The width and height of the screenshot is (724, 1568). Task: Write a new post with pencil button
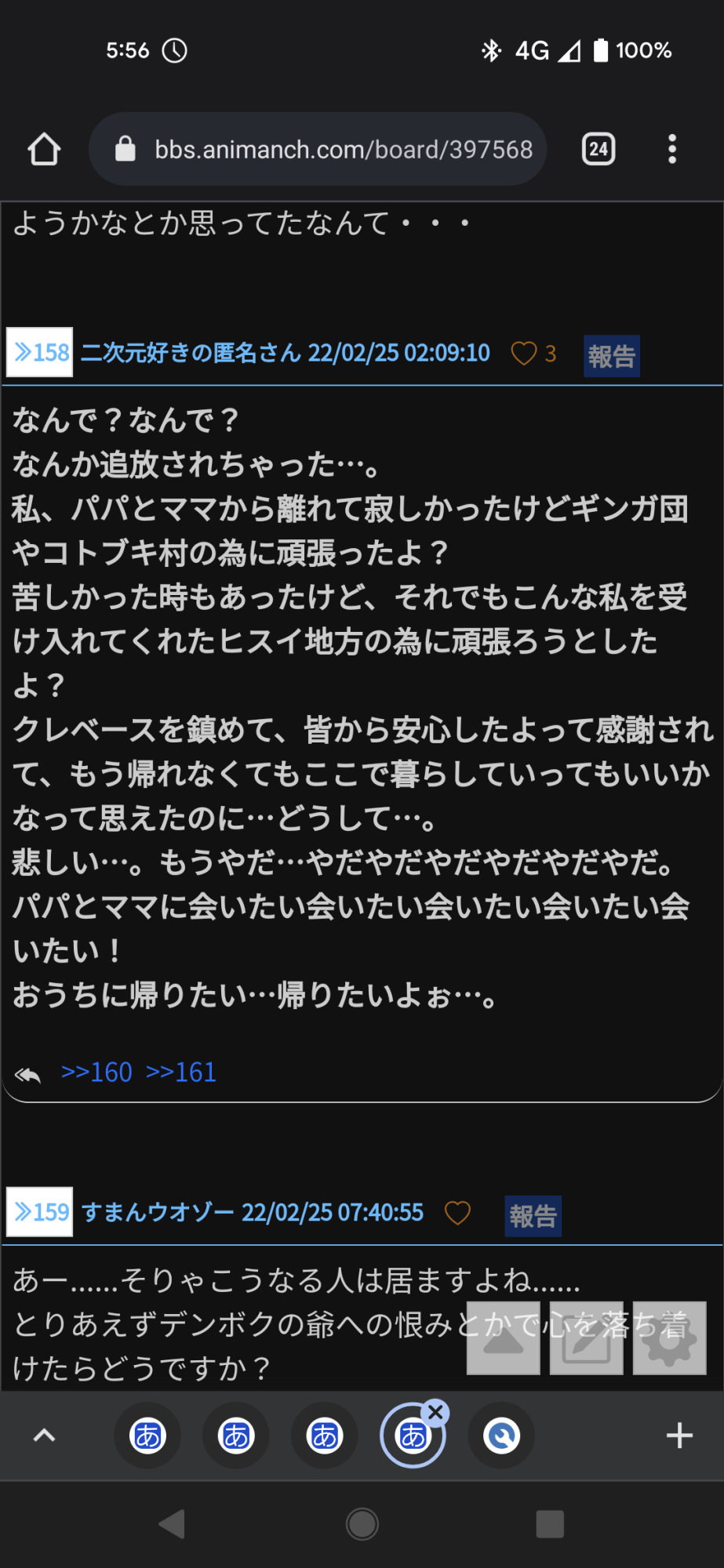coord(586,1340)
